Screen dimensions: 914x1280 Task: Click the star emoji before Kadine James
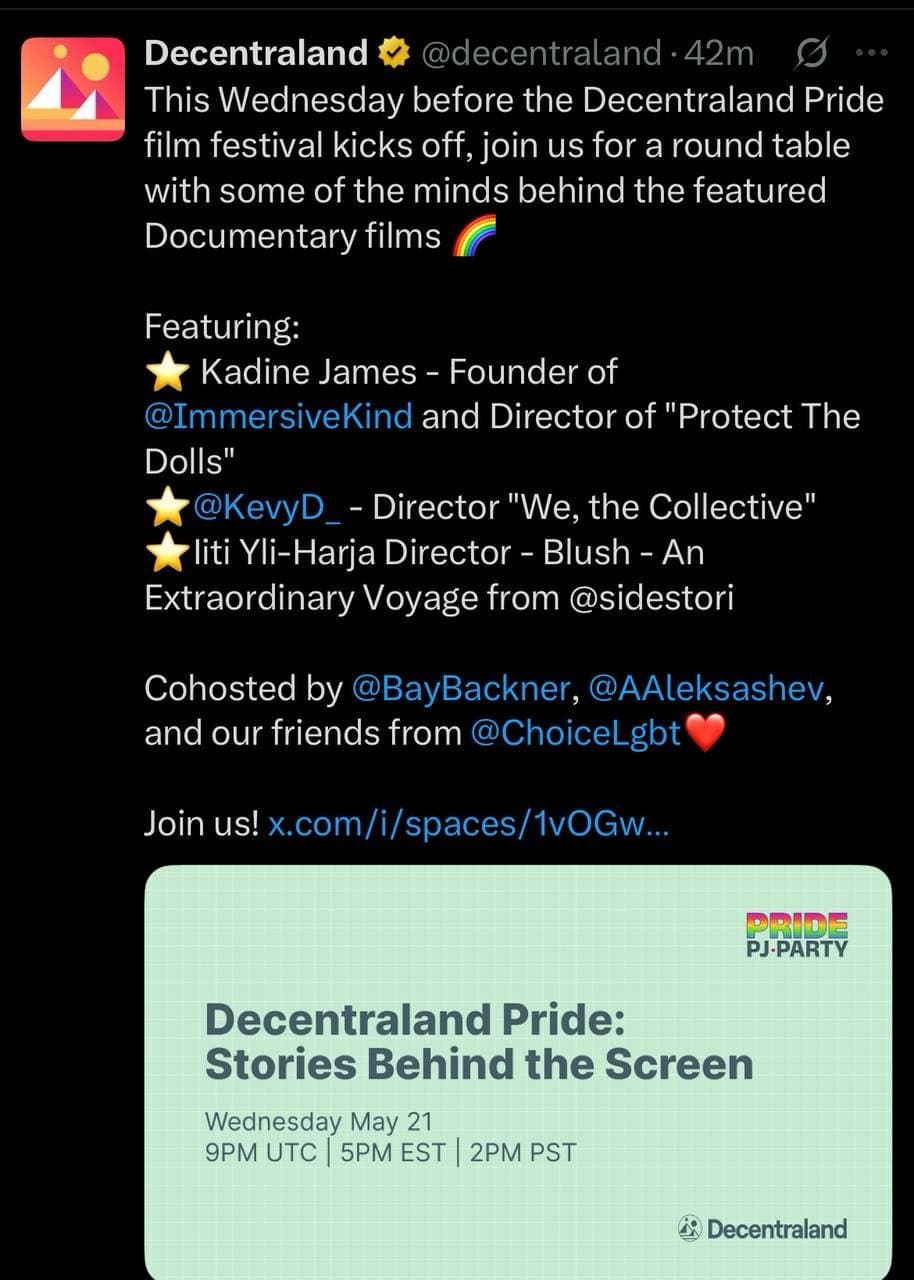click(168, 371)
